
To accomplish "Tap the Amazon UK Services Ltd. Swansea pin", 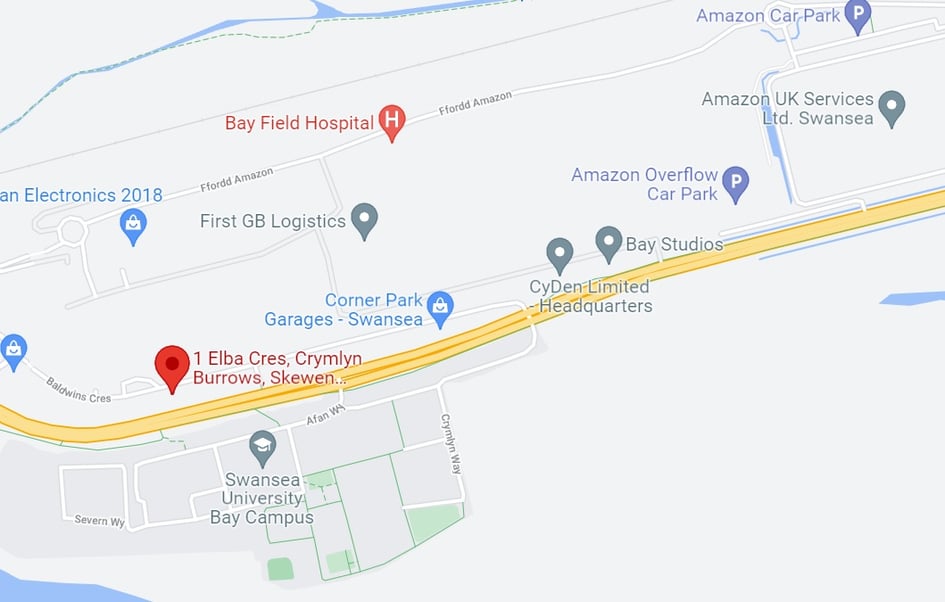I will click(x=891, y=105).
